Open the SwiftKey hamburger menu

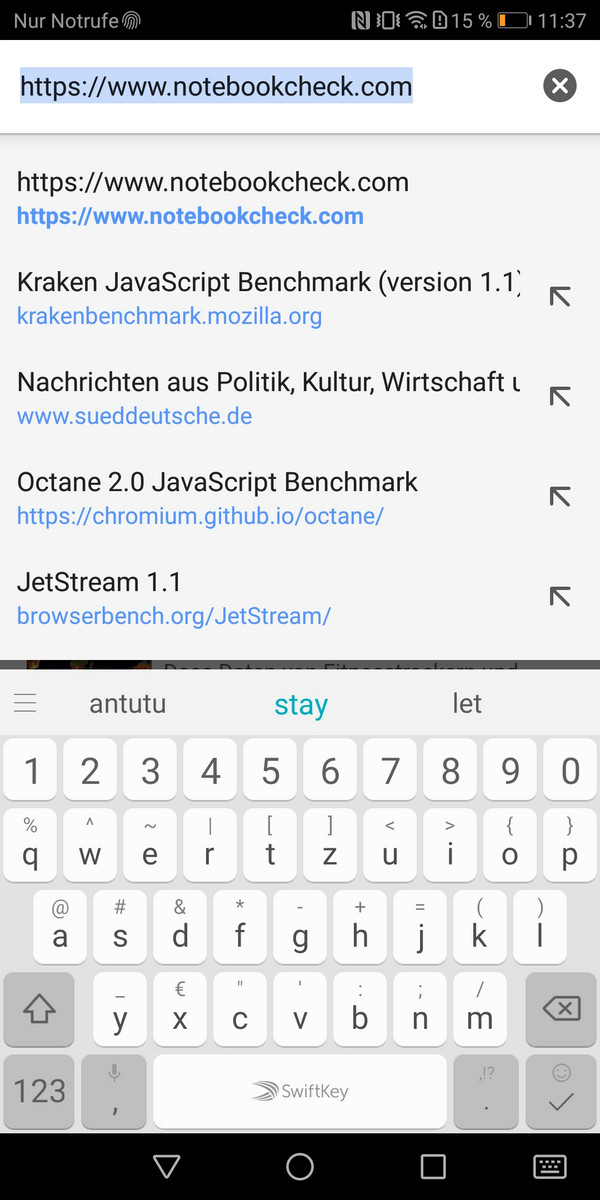[25, 704]
